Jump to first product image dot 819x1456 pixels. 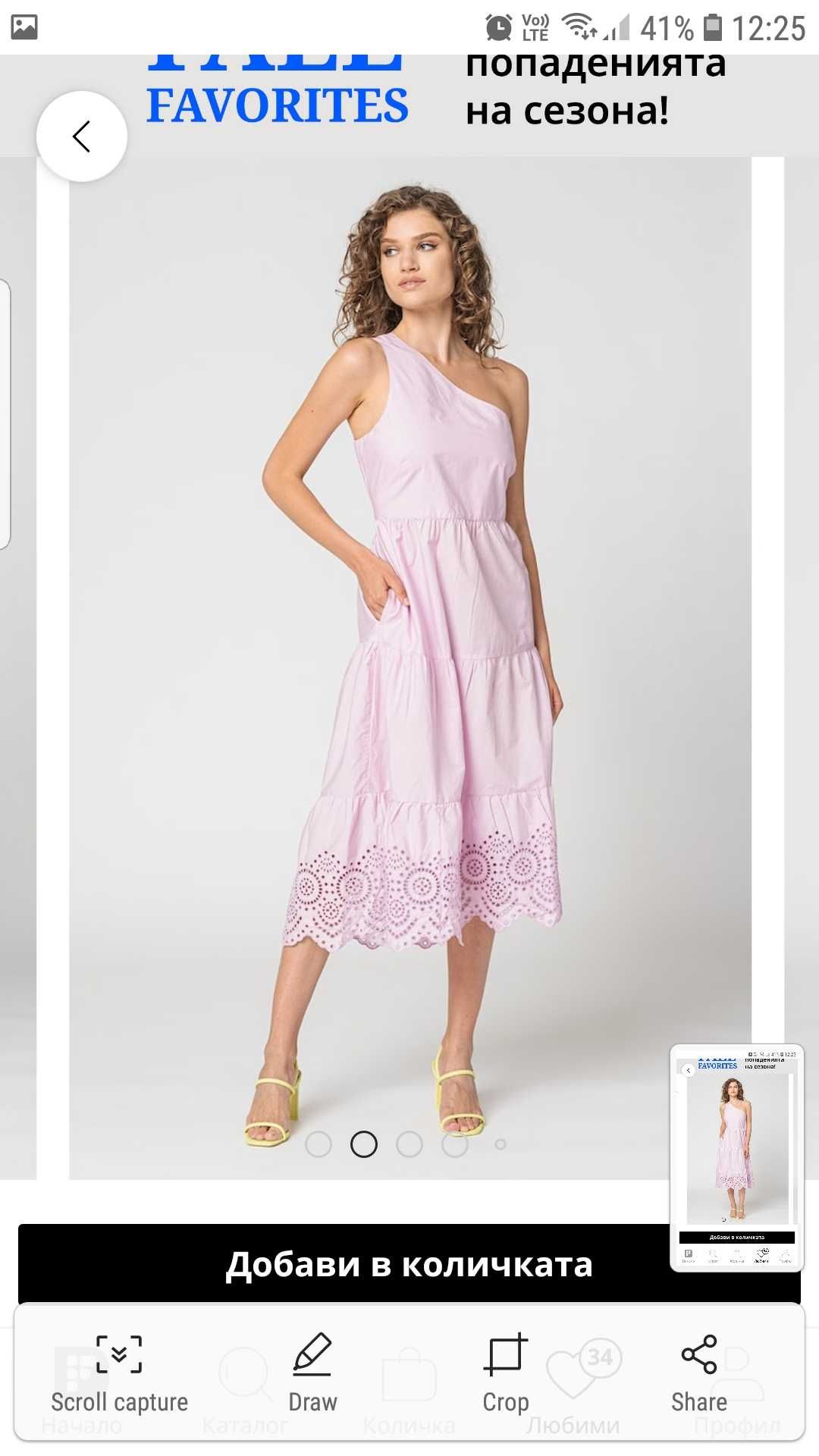[318, 1144]
